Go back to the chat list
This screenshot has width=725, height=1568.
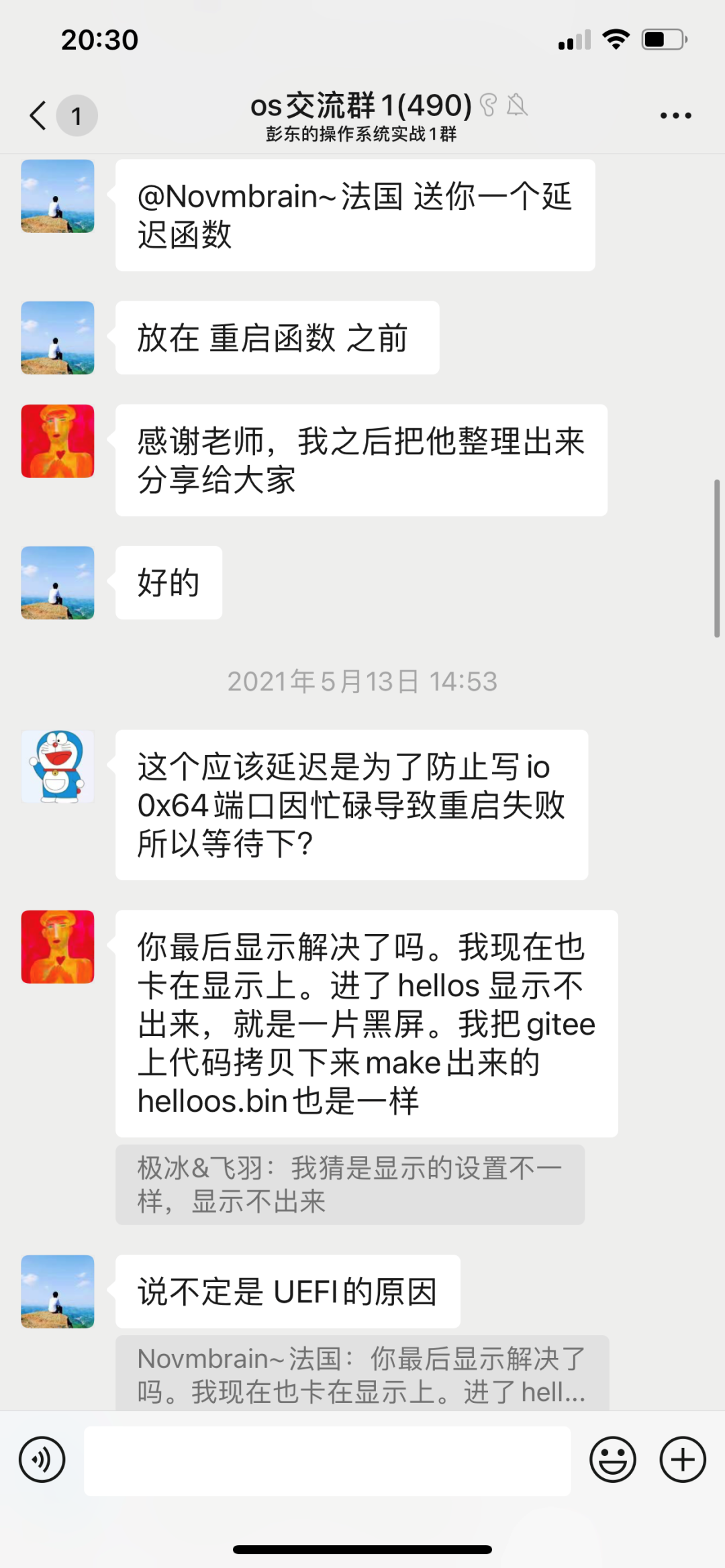[39, 115]
